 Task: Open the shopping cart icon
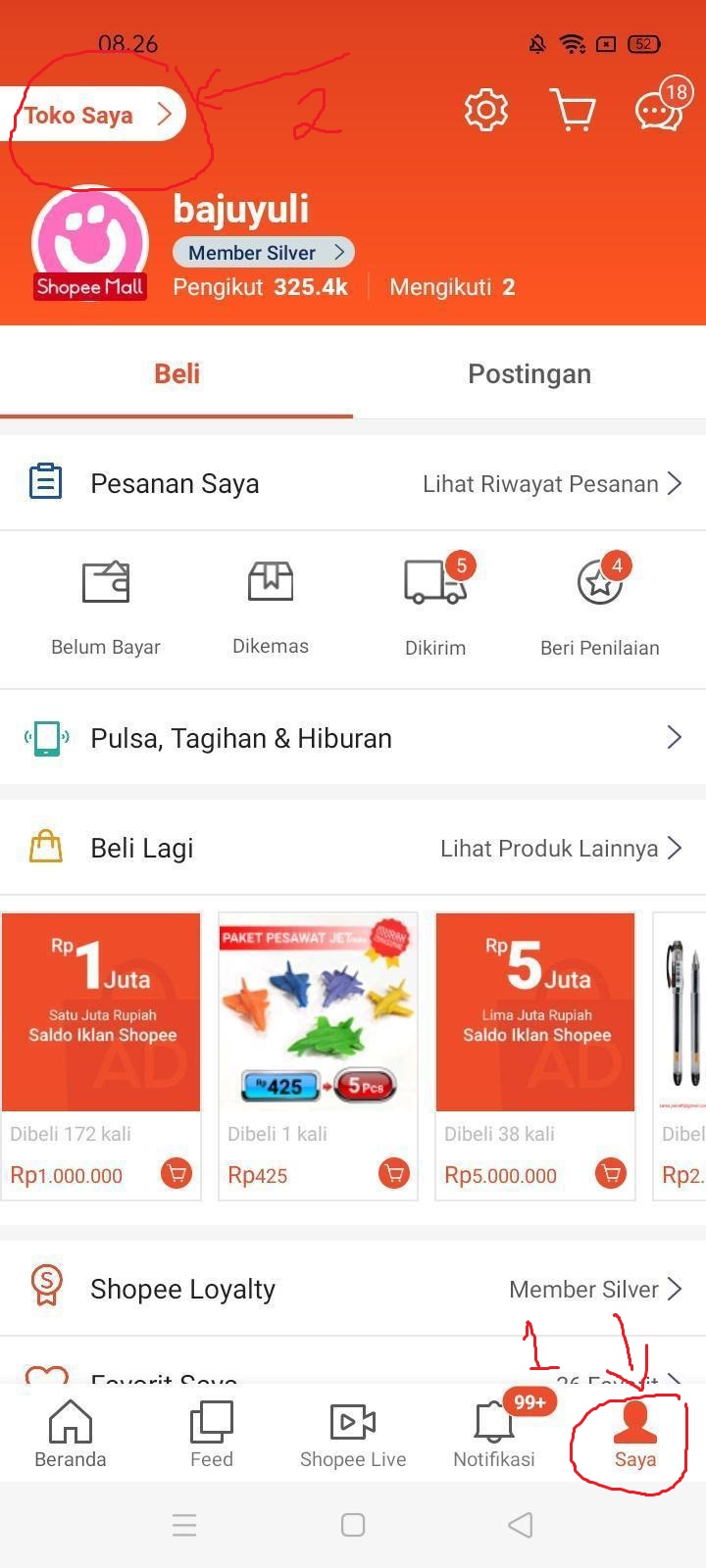[x=574, y=111]
